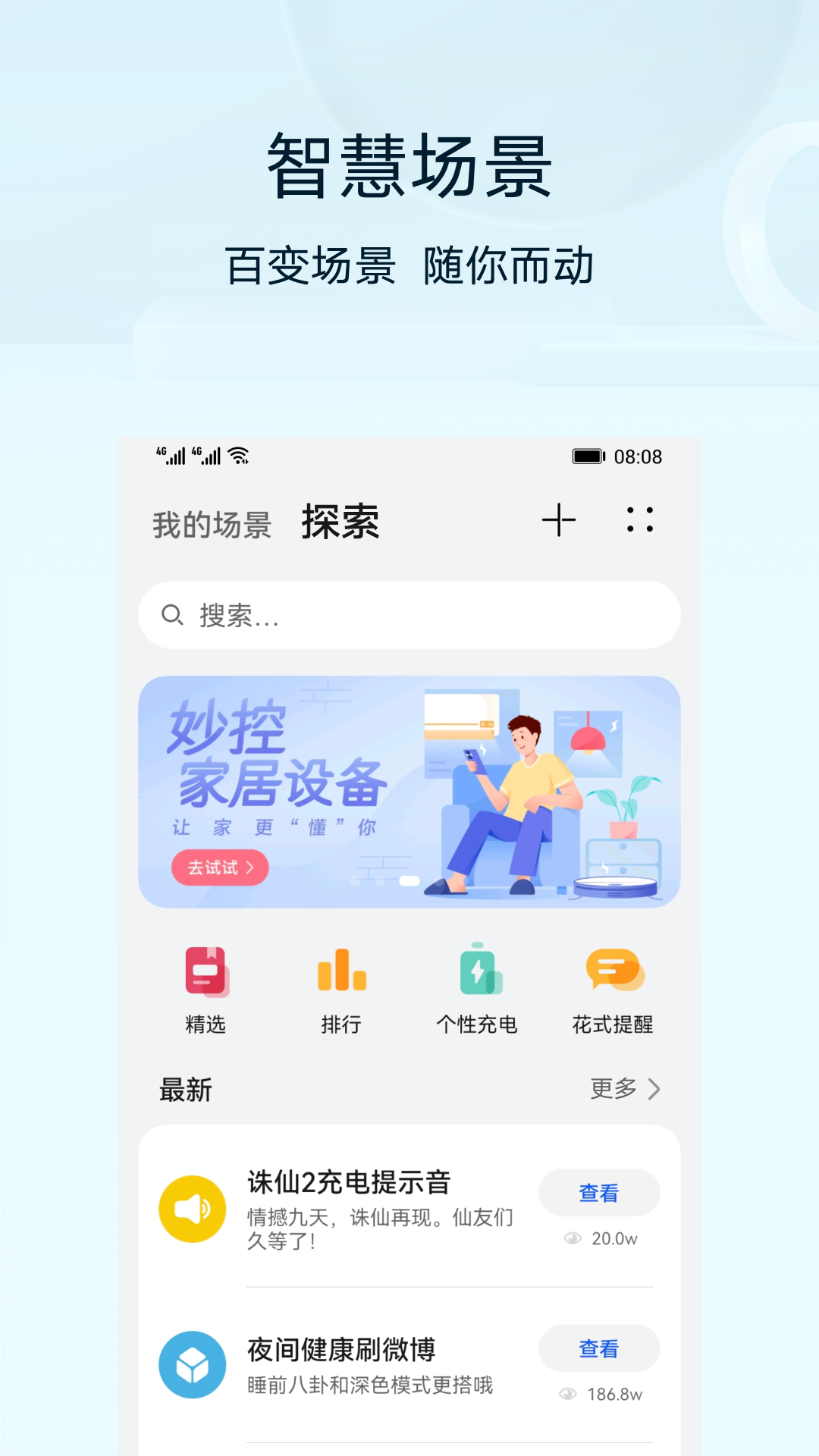Tap the plus icon to add a scene

[x=559, y=521]
